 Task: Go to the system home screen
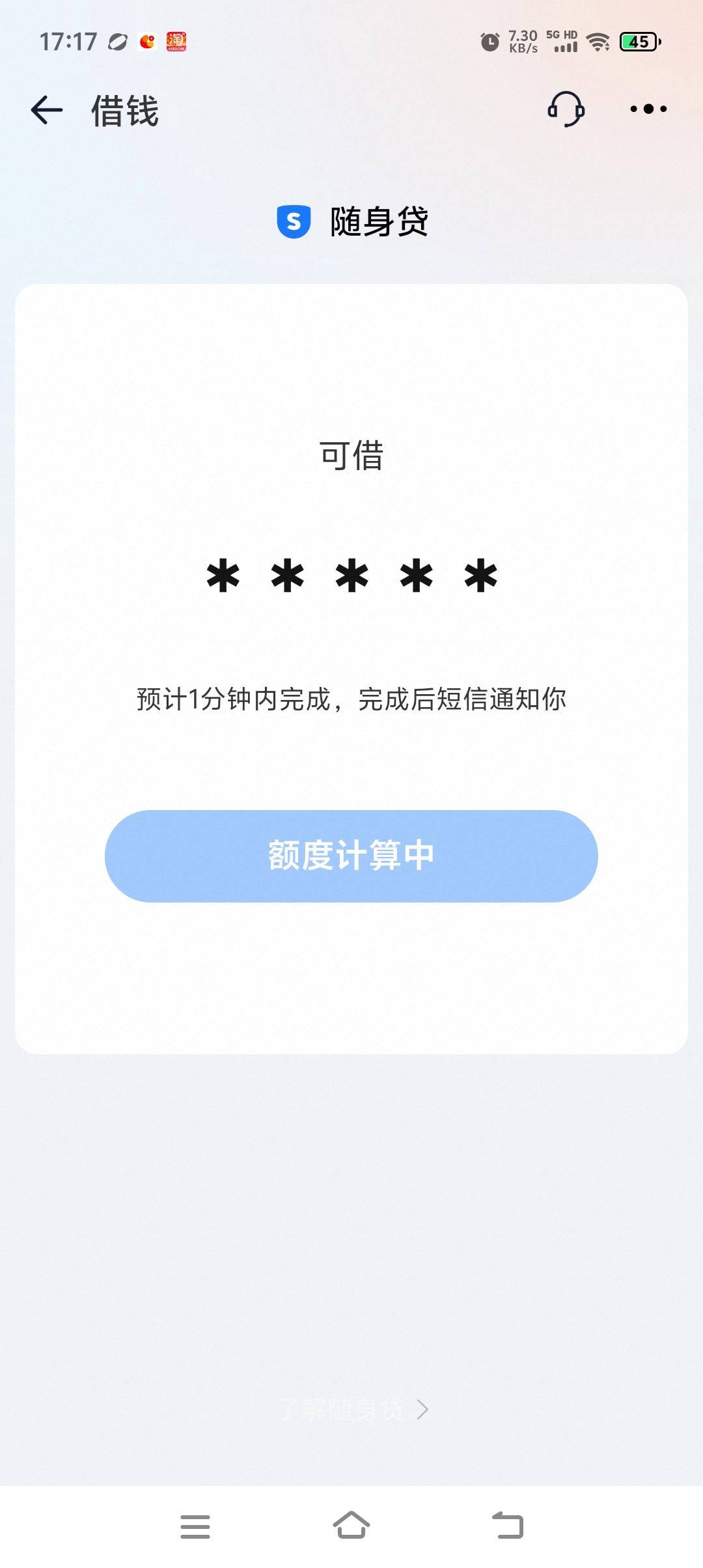coord(351,1526)
